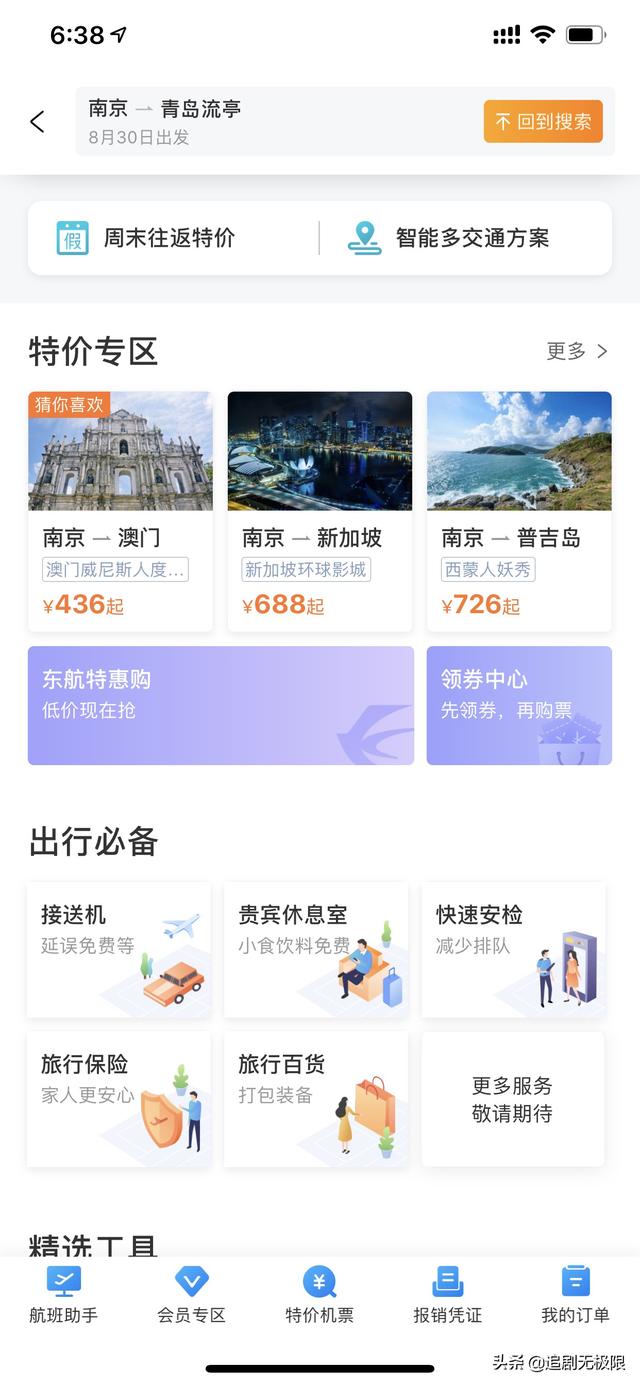The height and width of the screenshot is (1385, 640).
Task: Open the 东航特惠购 banner
Action: pyautogui.click(x=220, y=705)
